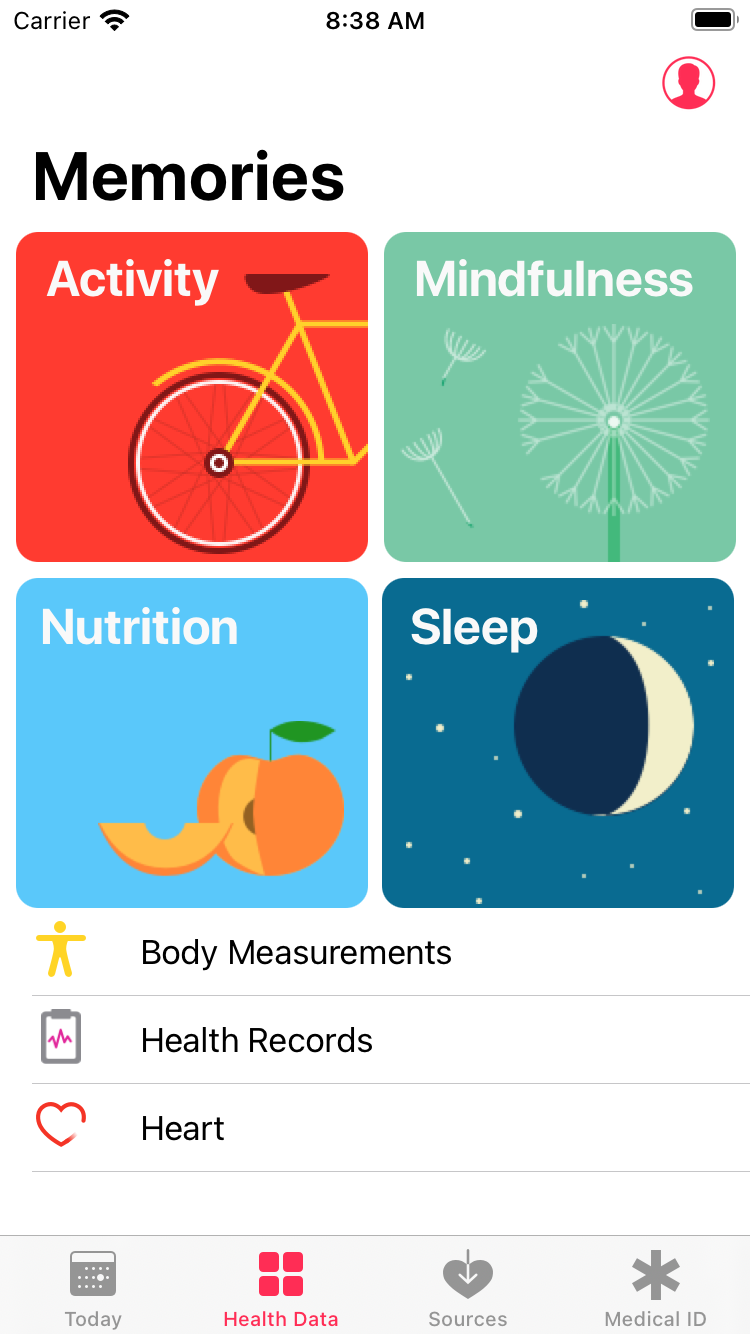This screenshot has height=1334, width=750.
Task: Select the Health Data tab
Action: [281, 1288]
